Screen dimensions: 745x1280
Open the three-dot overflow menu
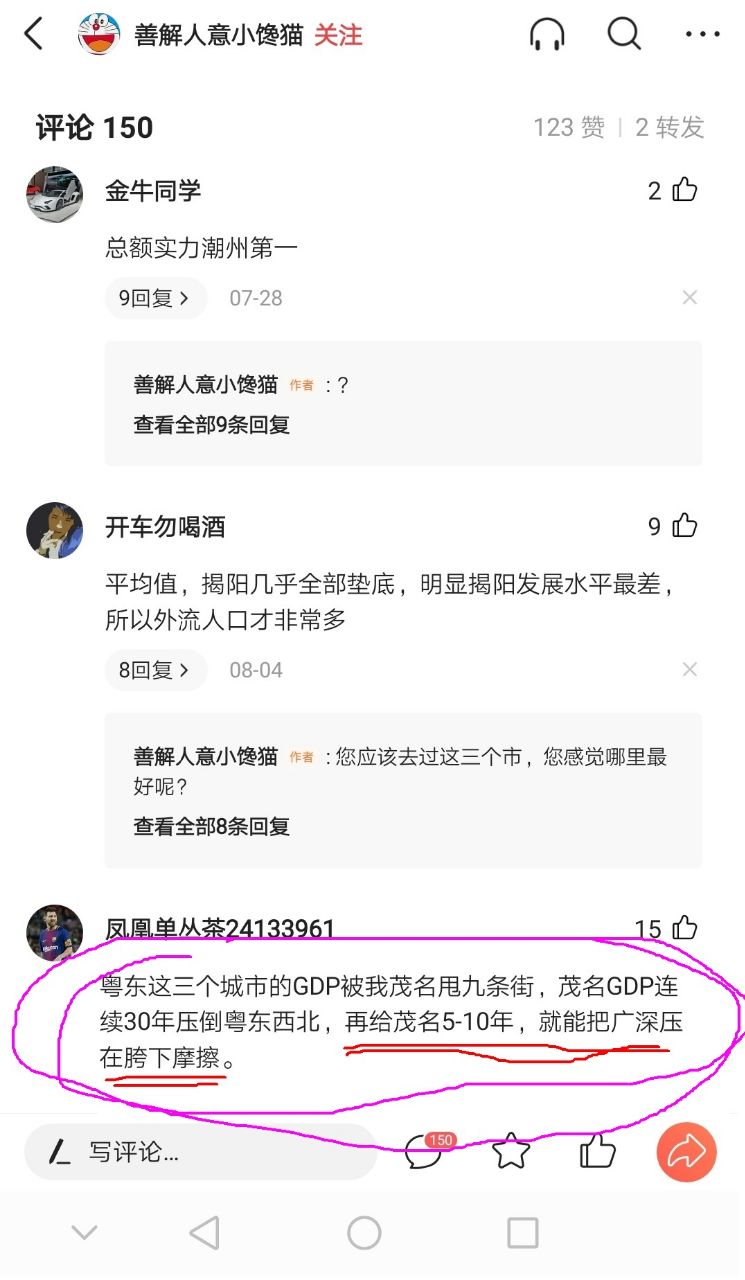pyautogui.click(x=703, y=35)
